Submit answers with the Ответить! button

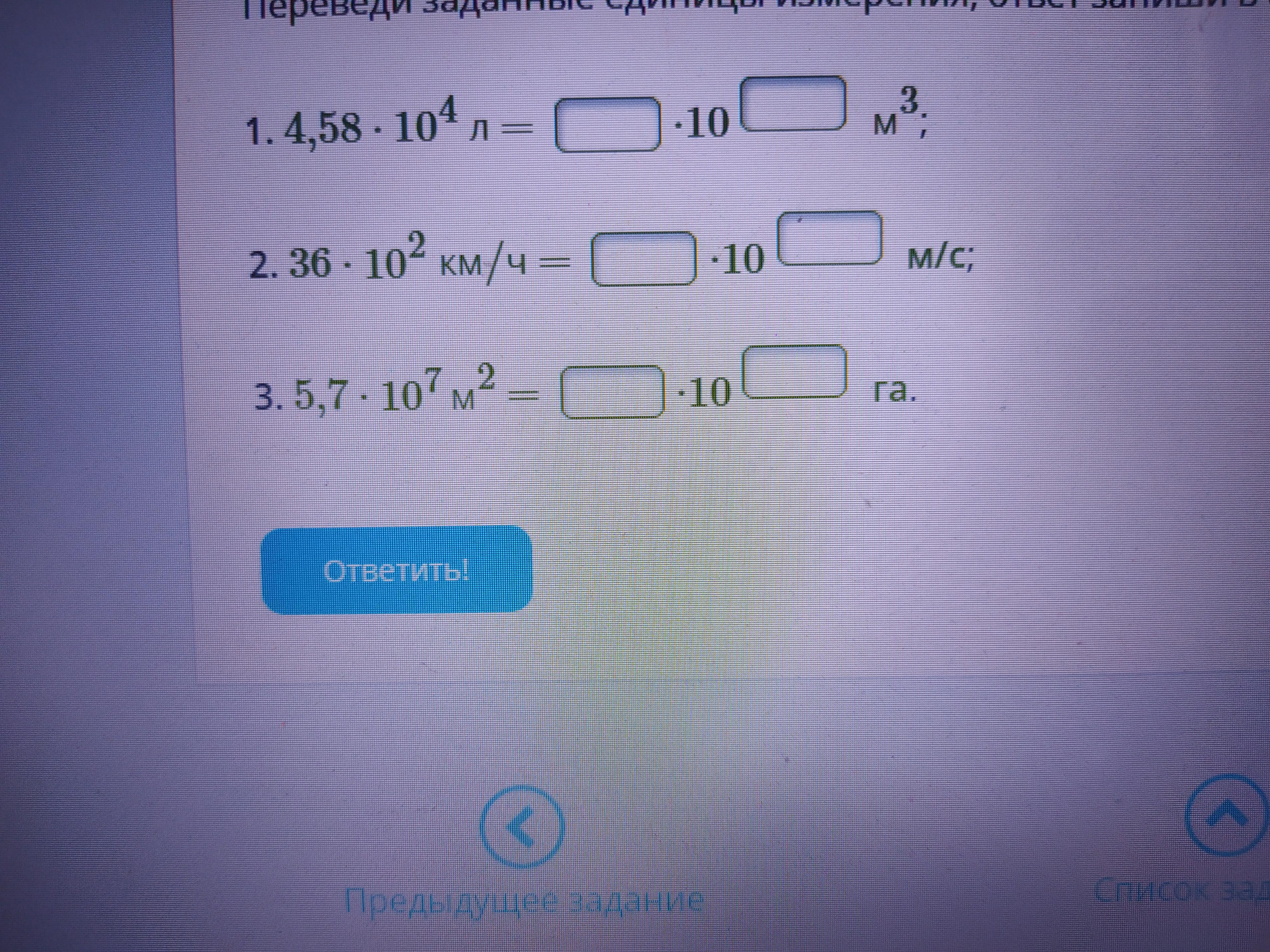(x=396, y=570)
